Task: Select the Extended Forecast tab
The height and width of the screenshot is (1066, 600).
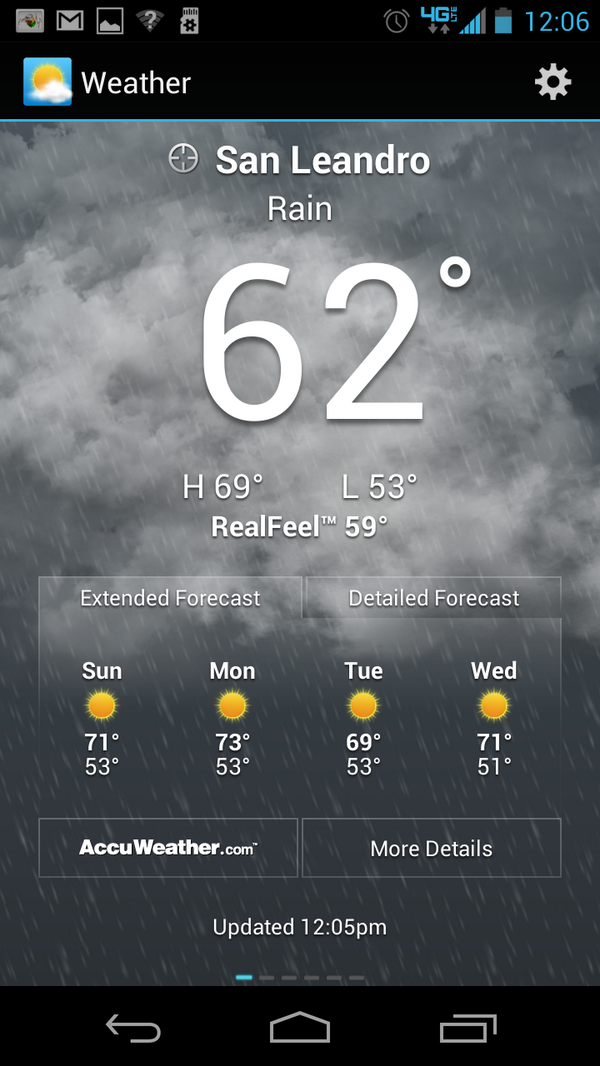Action: pos(170,598)
